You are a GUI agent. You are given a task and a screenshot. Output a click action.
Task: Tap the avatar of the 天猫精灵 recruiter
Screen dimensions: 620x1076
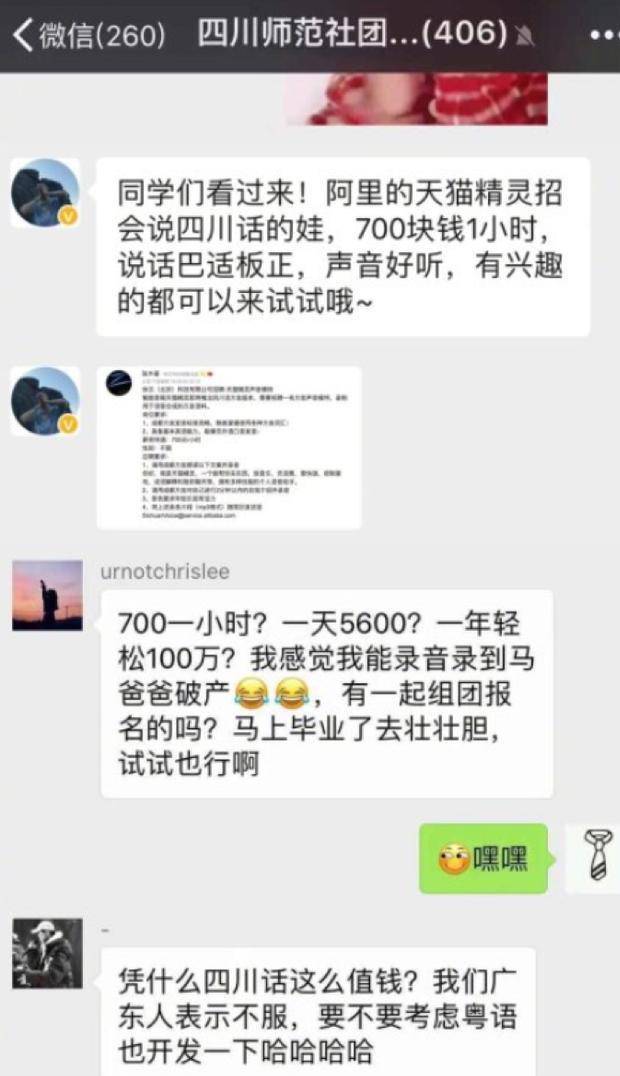[x=45, y=193]
